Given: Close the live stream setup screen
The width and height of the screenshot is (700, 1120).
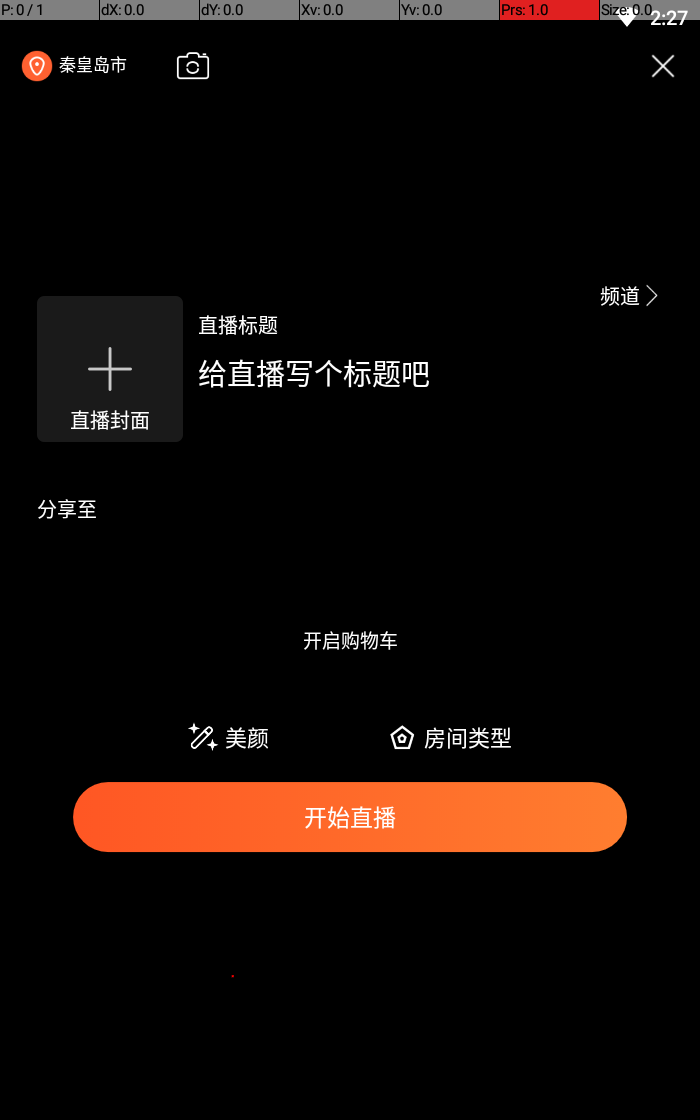Looking at the screenshot, I should coord(662,66).
